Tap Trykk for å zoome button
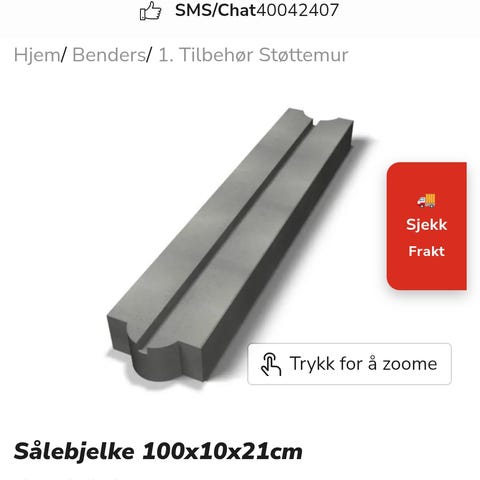 pos(349,364)
